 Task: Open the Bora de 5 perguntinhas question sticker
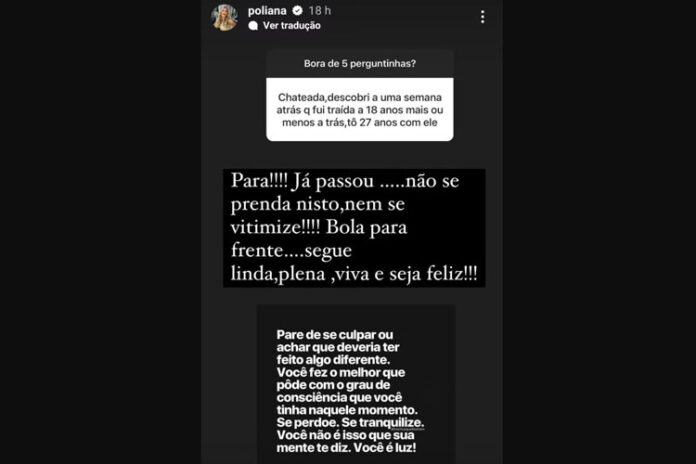(x=359, y=65)
